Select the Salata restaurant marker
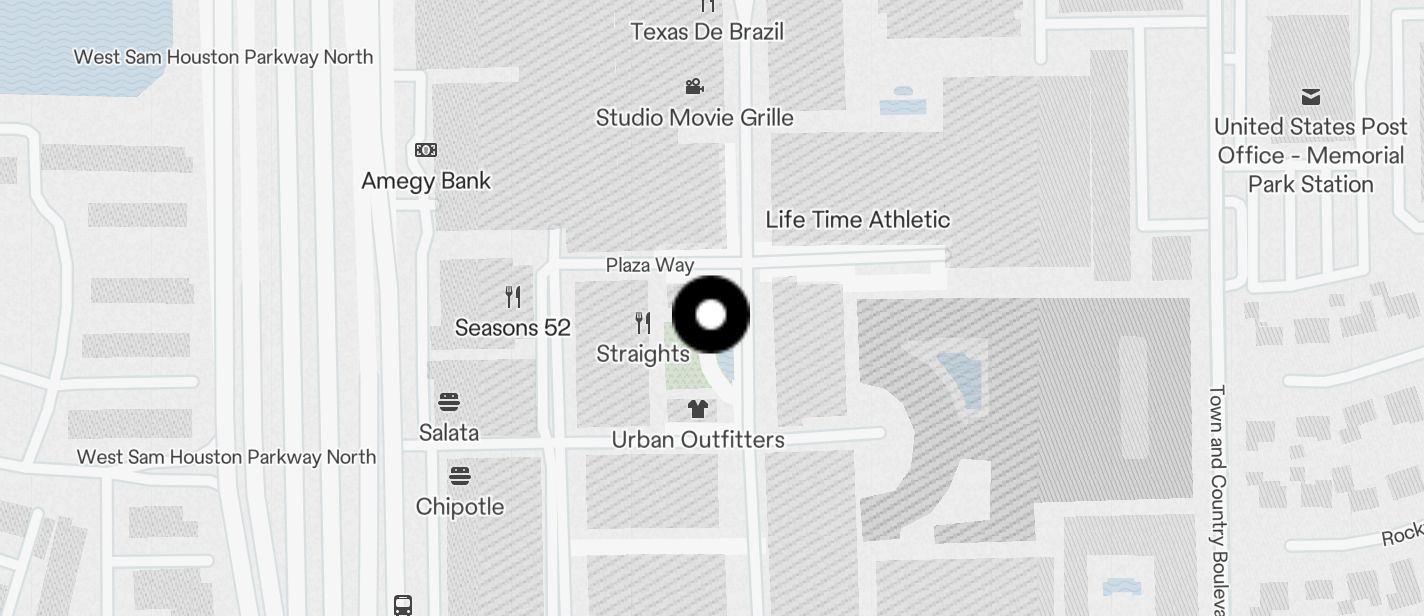Screen dimensions: 1424x616 (x=449, y=403)
